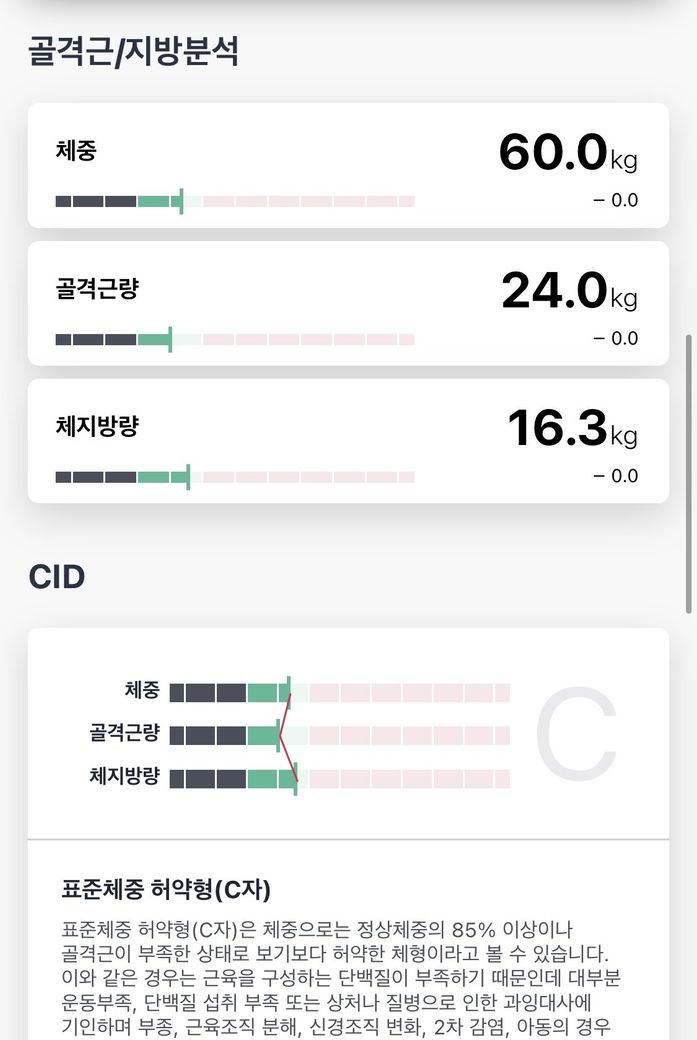The image size is (697, 1040).
Task: Open the 골격근량 24.0kg card
Action: (x=347, y=304)
